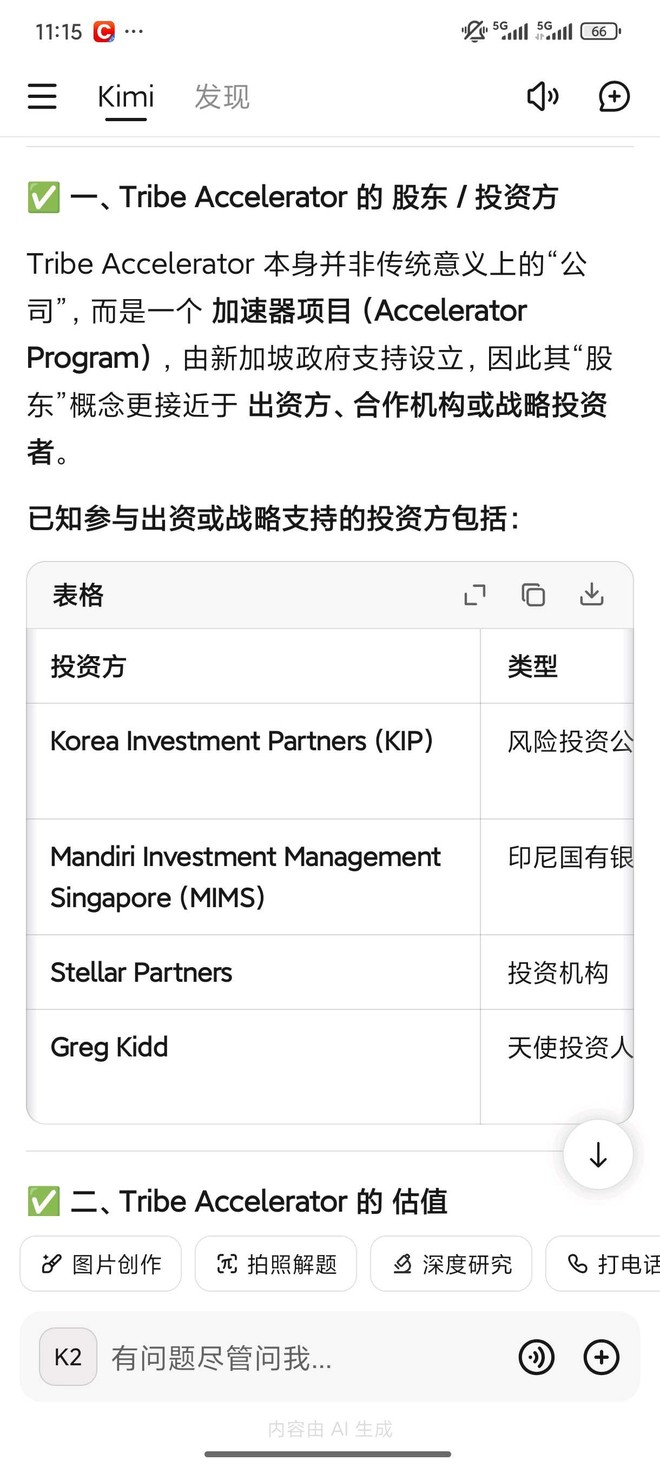
Task: Open the hamburger drawer menu
Action: pyautogui.click(x=42, y=96)
